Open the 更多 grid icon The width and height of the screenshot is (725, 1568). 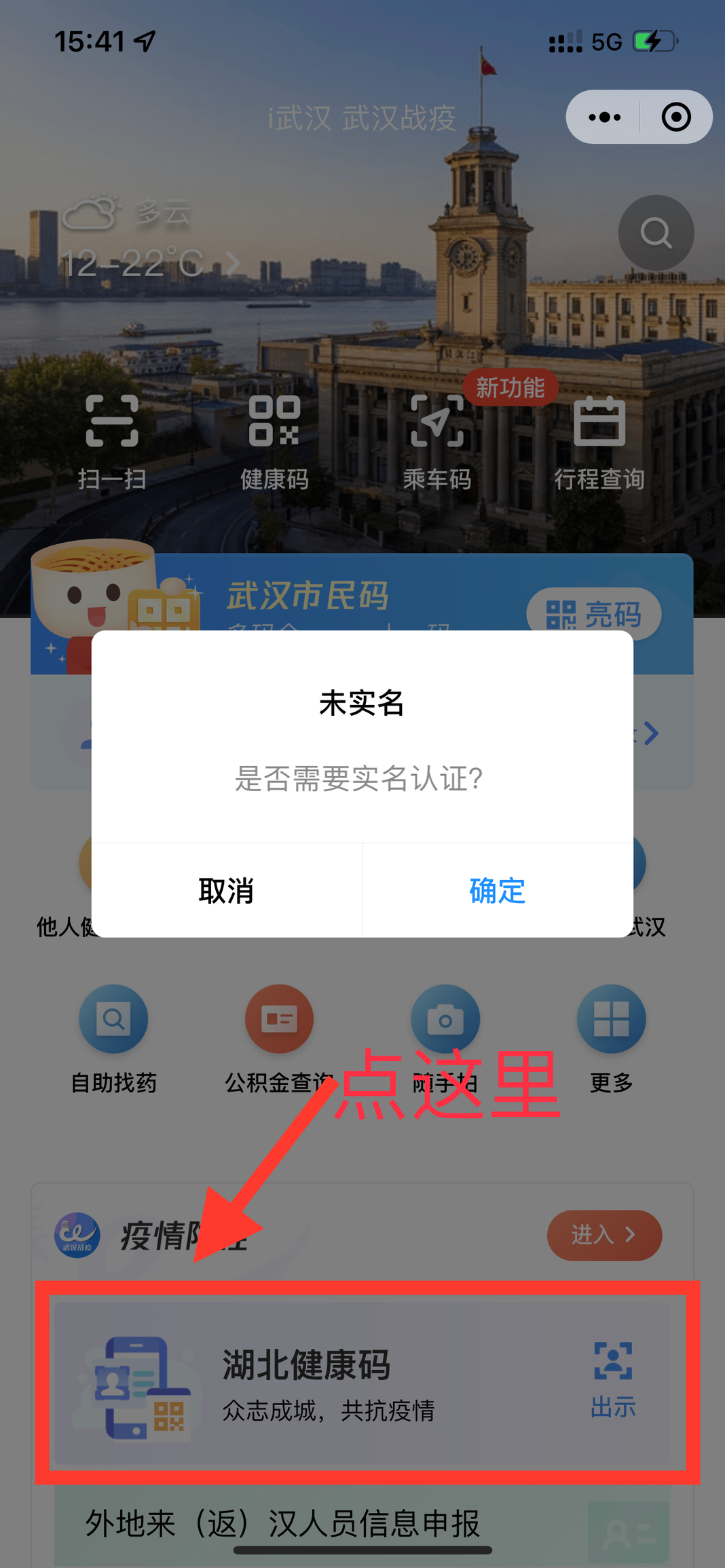pos(610,1019)
